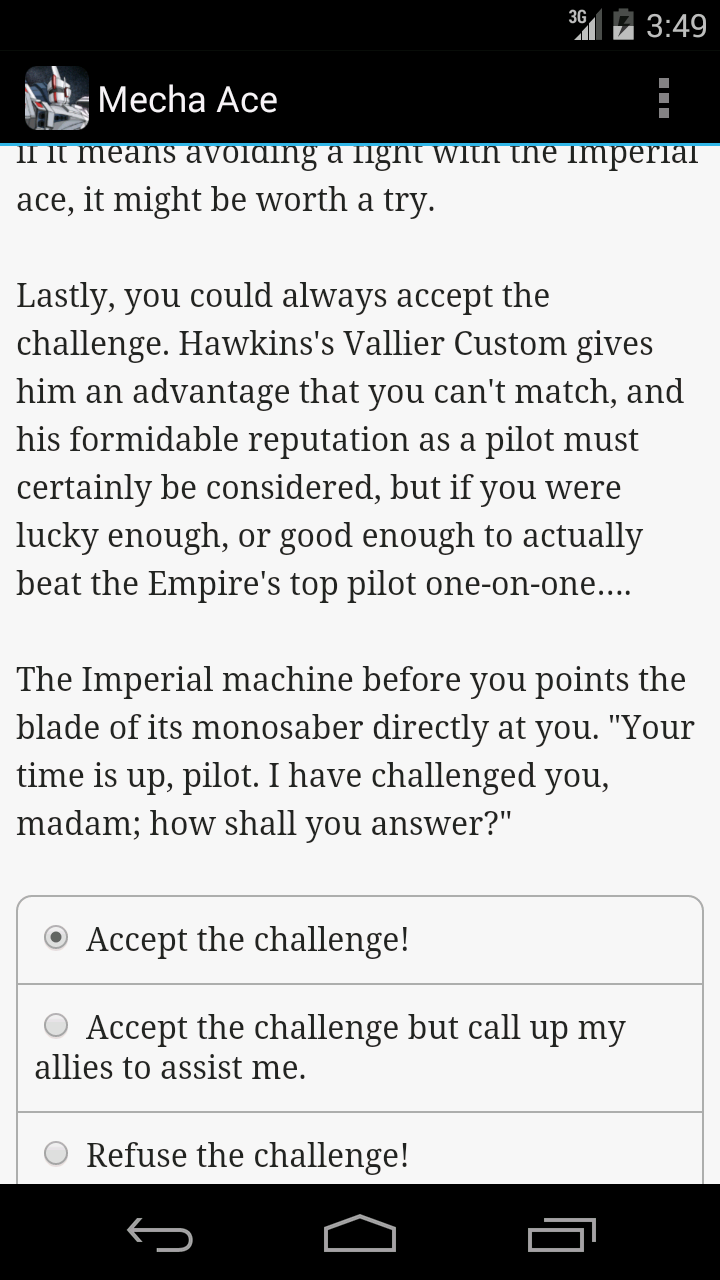
Task: Go to the home screen
Action: (x=360, y=1235)
